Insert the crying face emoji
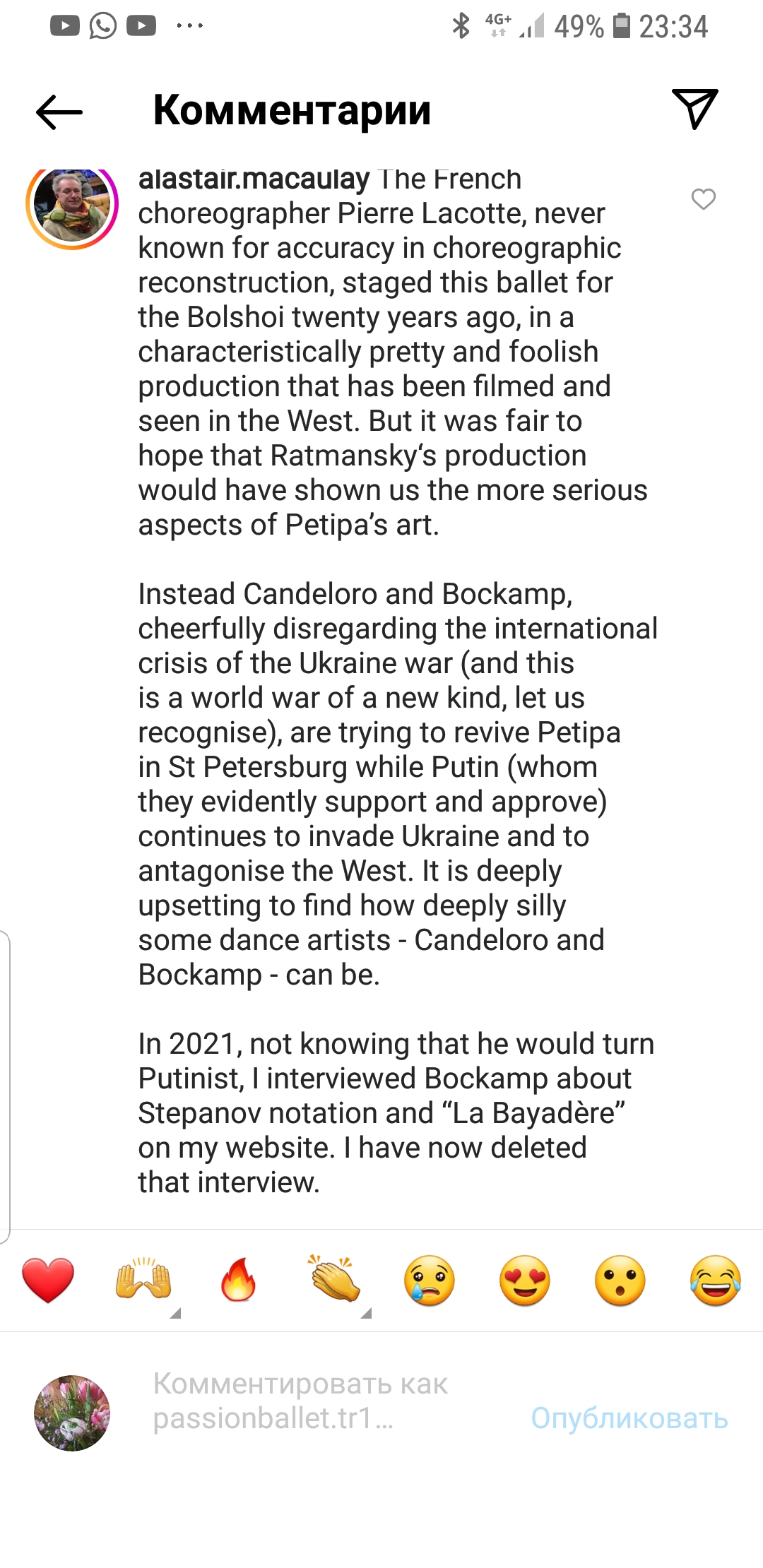This screenshot has height=1568, width=763. click(430, 1281)
